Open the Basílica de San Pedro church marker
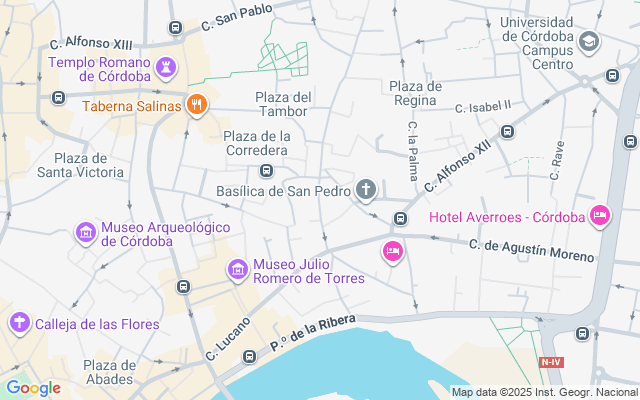The image size is (640, 400). click(366, 190)
